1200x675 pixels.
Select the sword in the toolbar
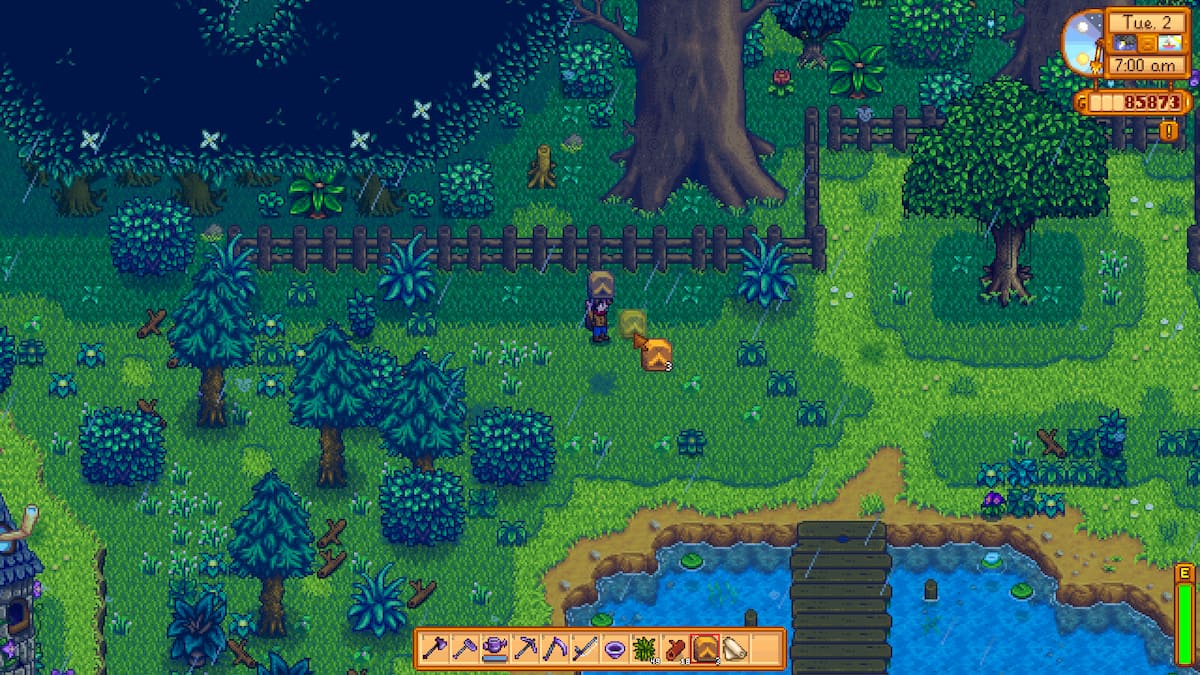[585, 648]
